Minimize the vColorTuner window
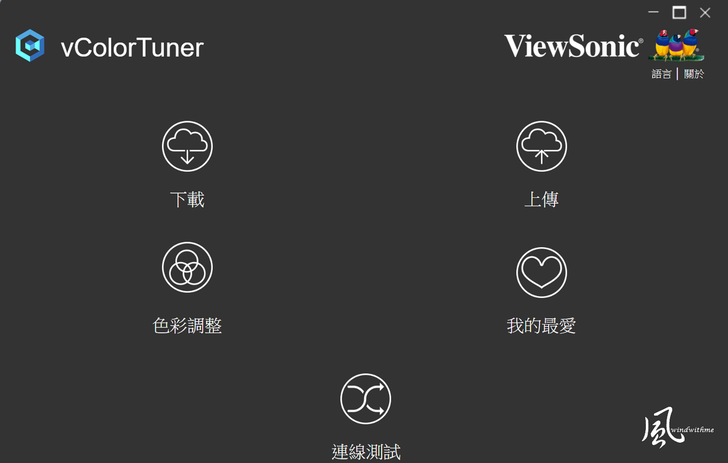The height and width of the screenshot is (463, 728). (654, 13)
